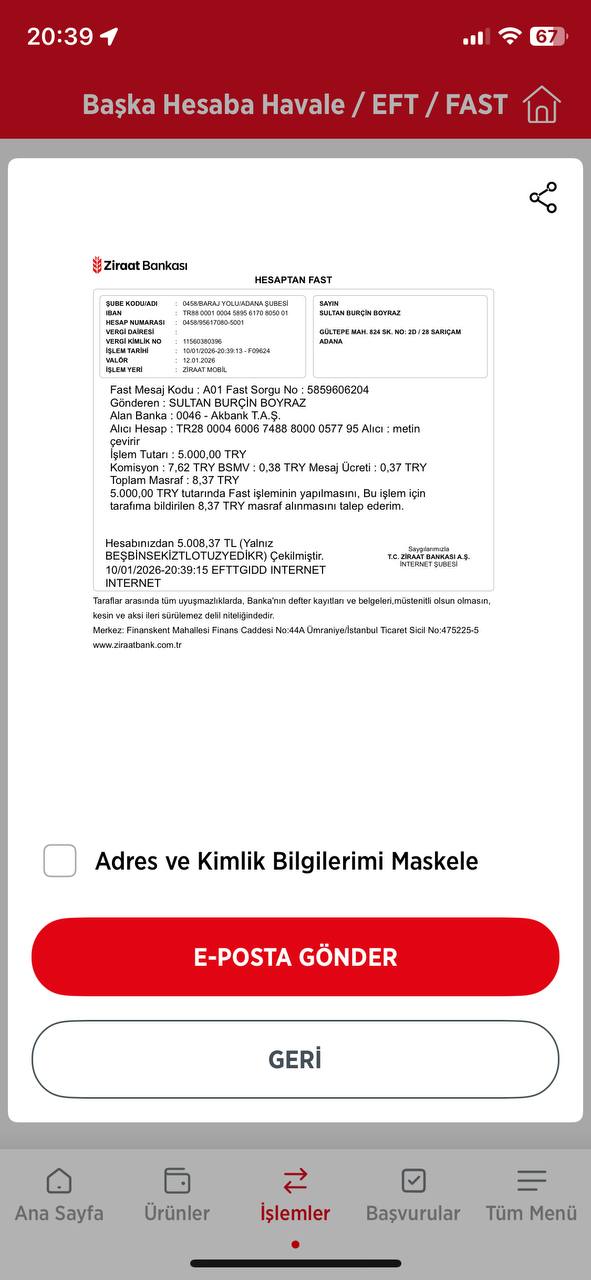
Task: Tap the home icon in the header
Action: 542,104
